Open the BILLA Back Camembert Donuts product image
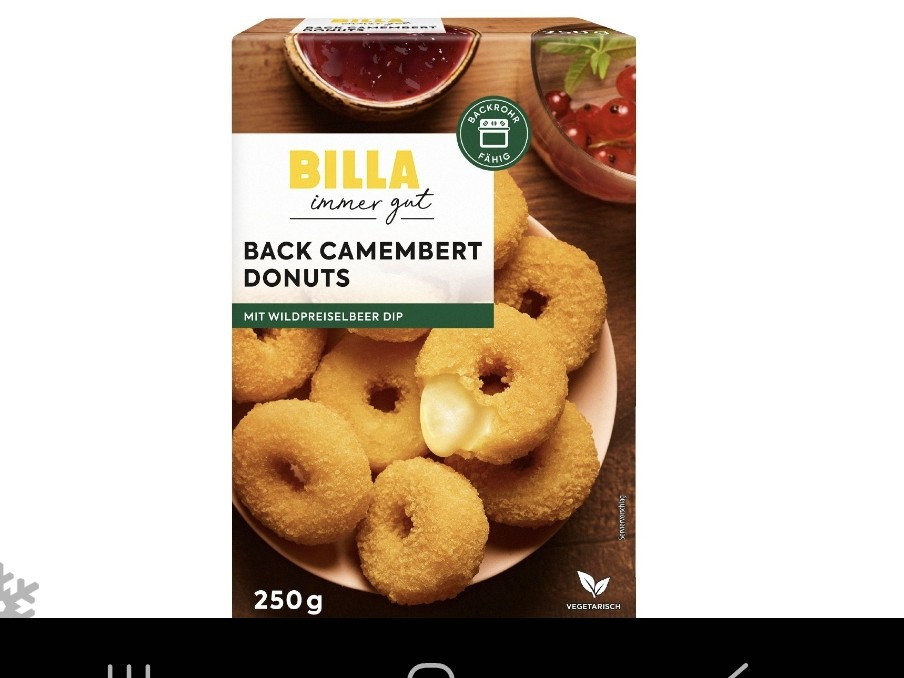This screenshot has width=904, height=678. click(x=433, y=320)
